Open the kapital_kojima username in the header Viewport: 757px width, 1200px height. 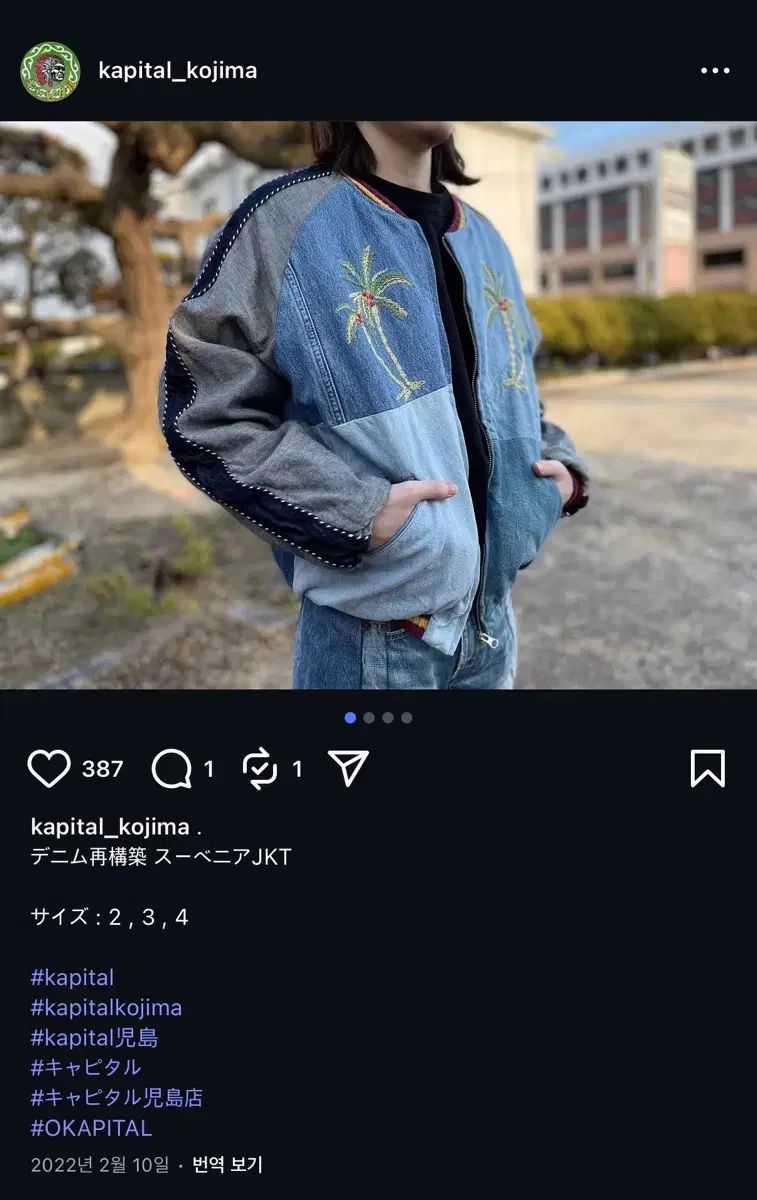click(176, 70)
